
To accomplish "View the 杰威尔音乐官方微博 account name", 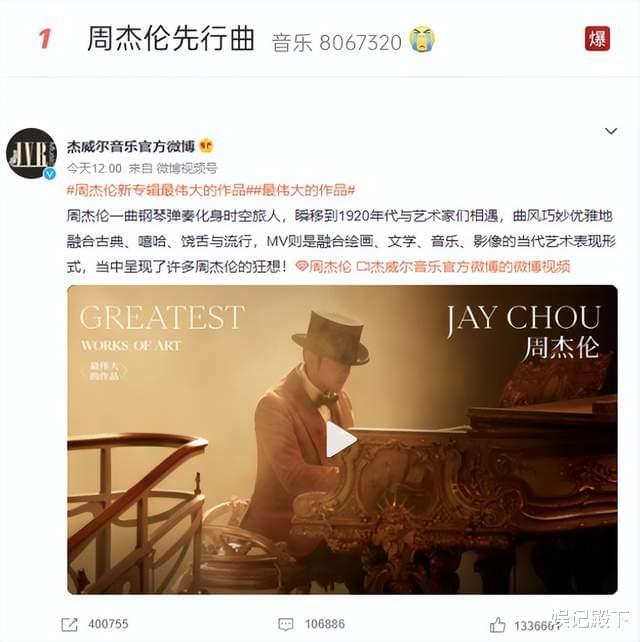I will coord(130,146).
